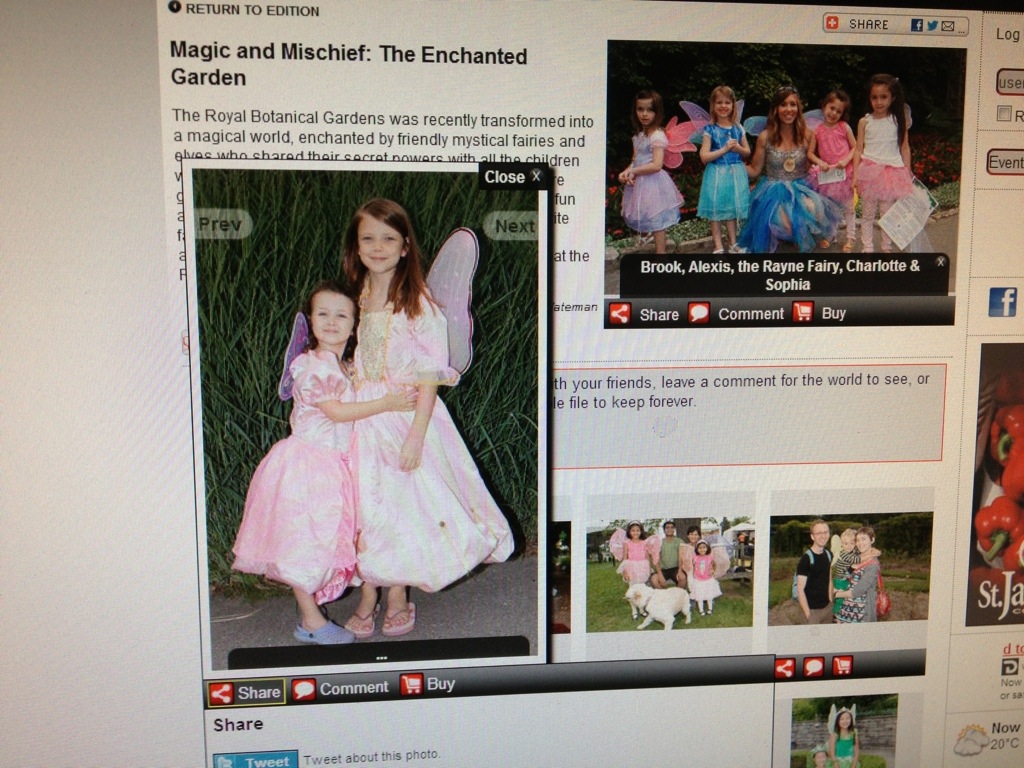Image resolution: width=1024 pixels, height=768 pixels.
Task: Buy the Rayne Fairy group photo
Action: click(820, 313)
